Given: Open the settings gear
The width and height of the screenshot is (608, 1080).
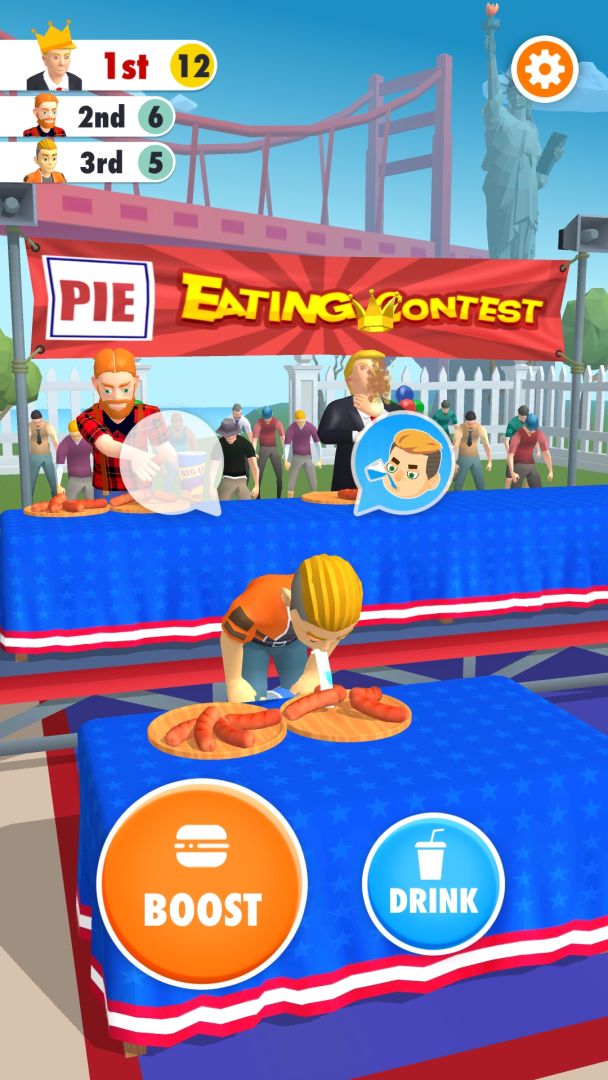Looking at the screenshot, I should coord(544,69).
